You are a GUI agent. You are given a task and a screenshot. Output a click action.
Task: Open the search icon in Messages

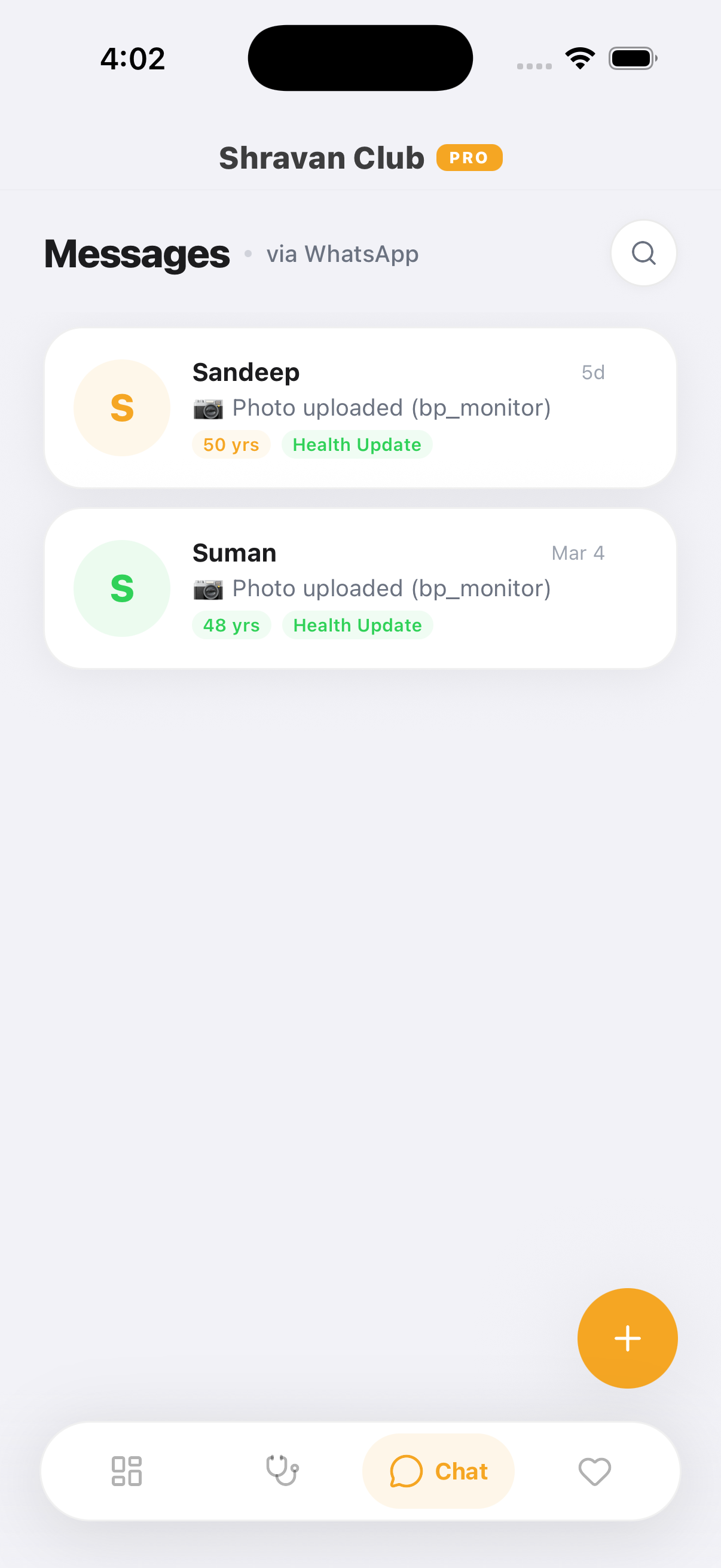pyautogui.click(x=643, y=252)
